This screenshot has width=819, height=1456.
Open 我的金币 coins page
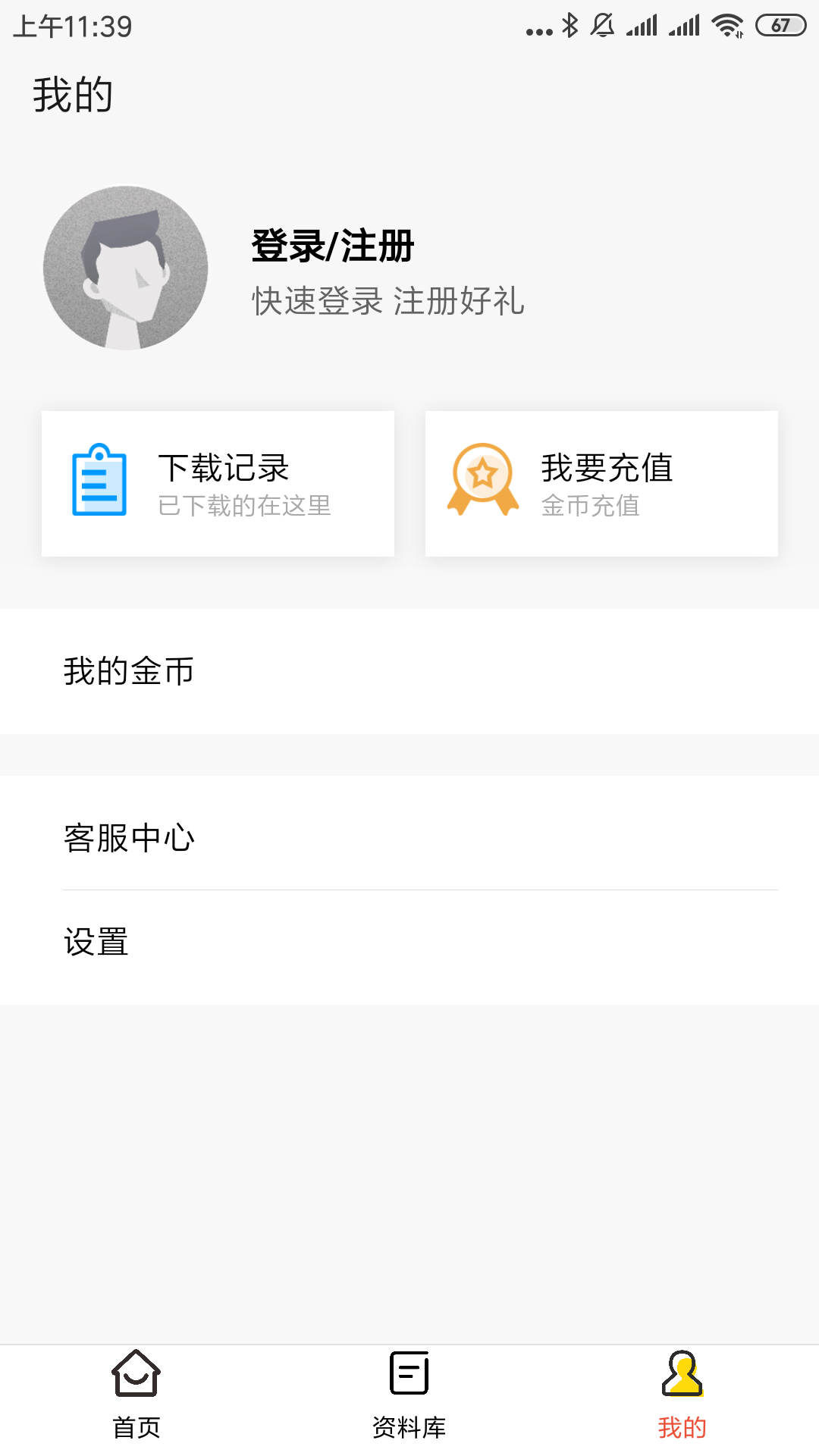409,671
